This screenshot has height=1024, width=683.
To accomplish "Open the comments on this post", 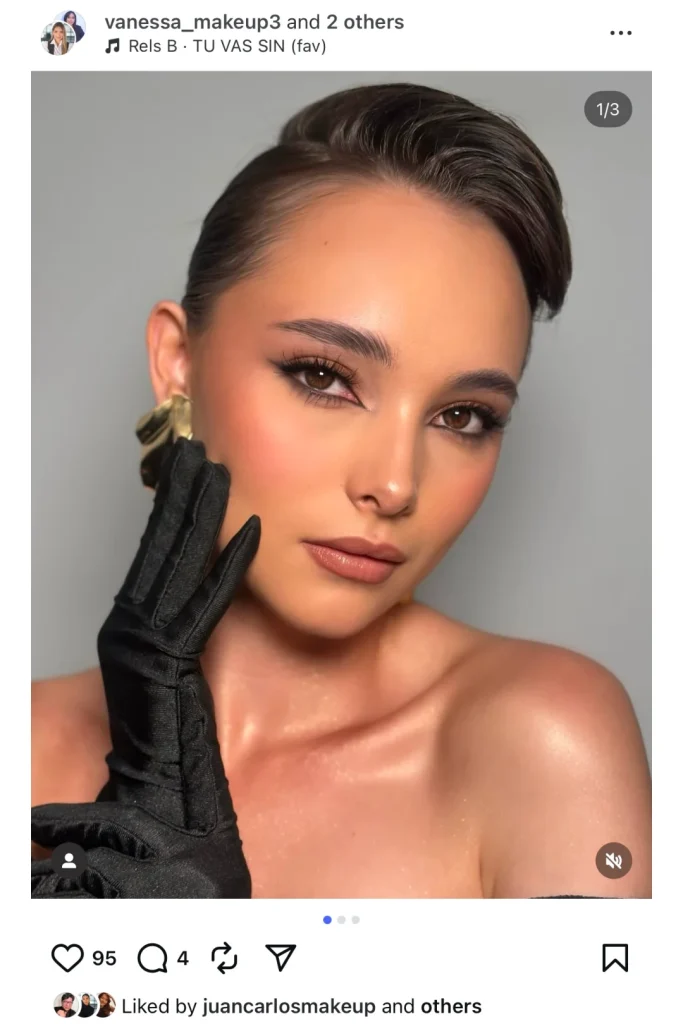I will coord(152,958).
